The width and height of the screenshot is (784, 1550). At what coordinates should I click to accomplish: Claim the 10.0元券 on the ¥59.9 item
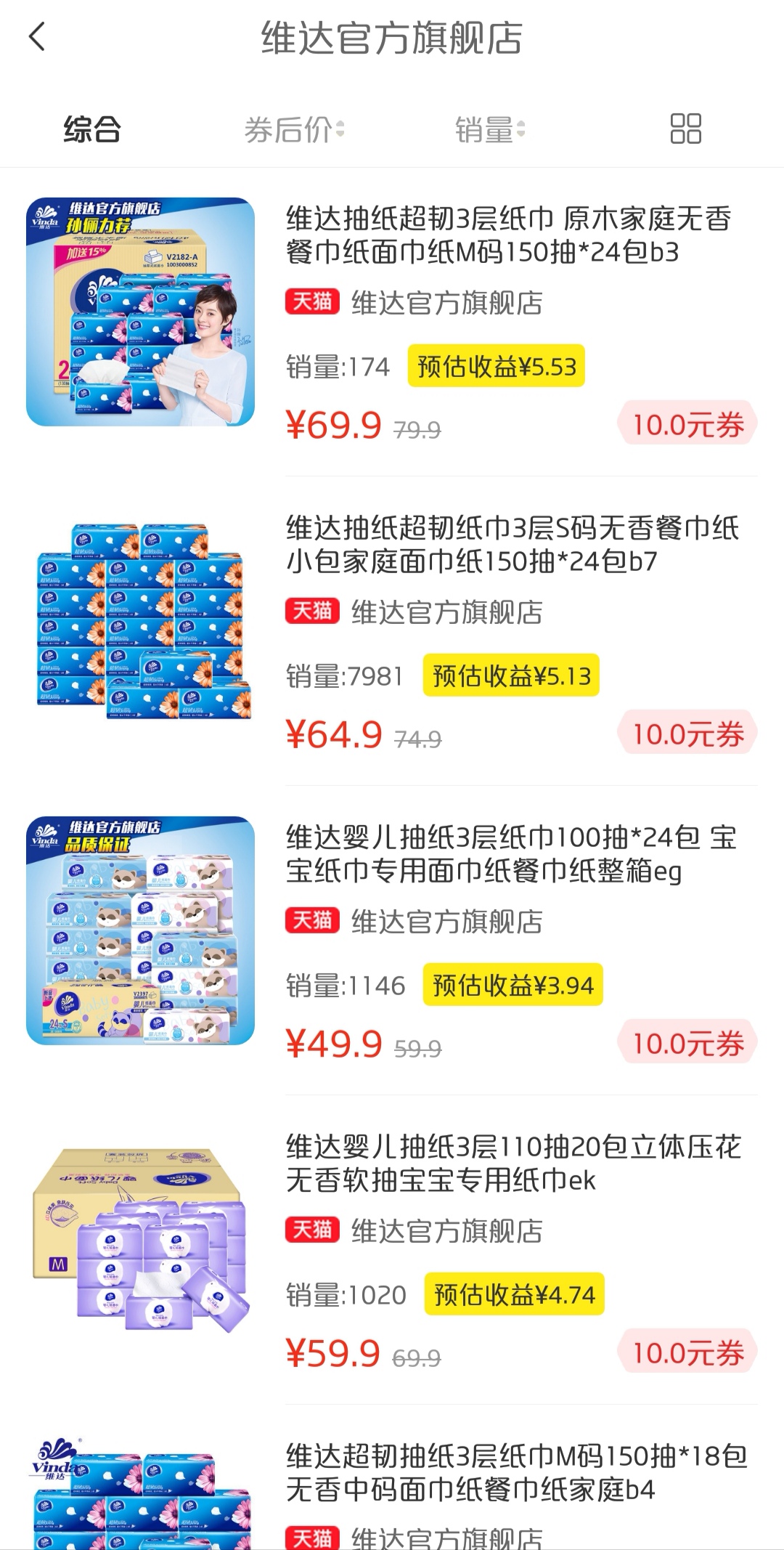pos(687,1353)
